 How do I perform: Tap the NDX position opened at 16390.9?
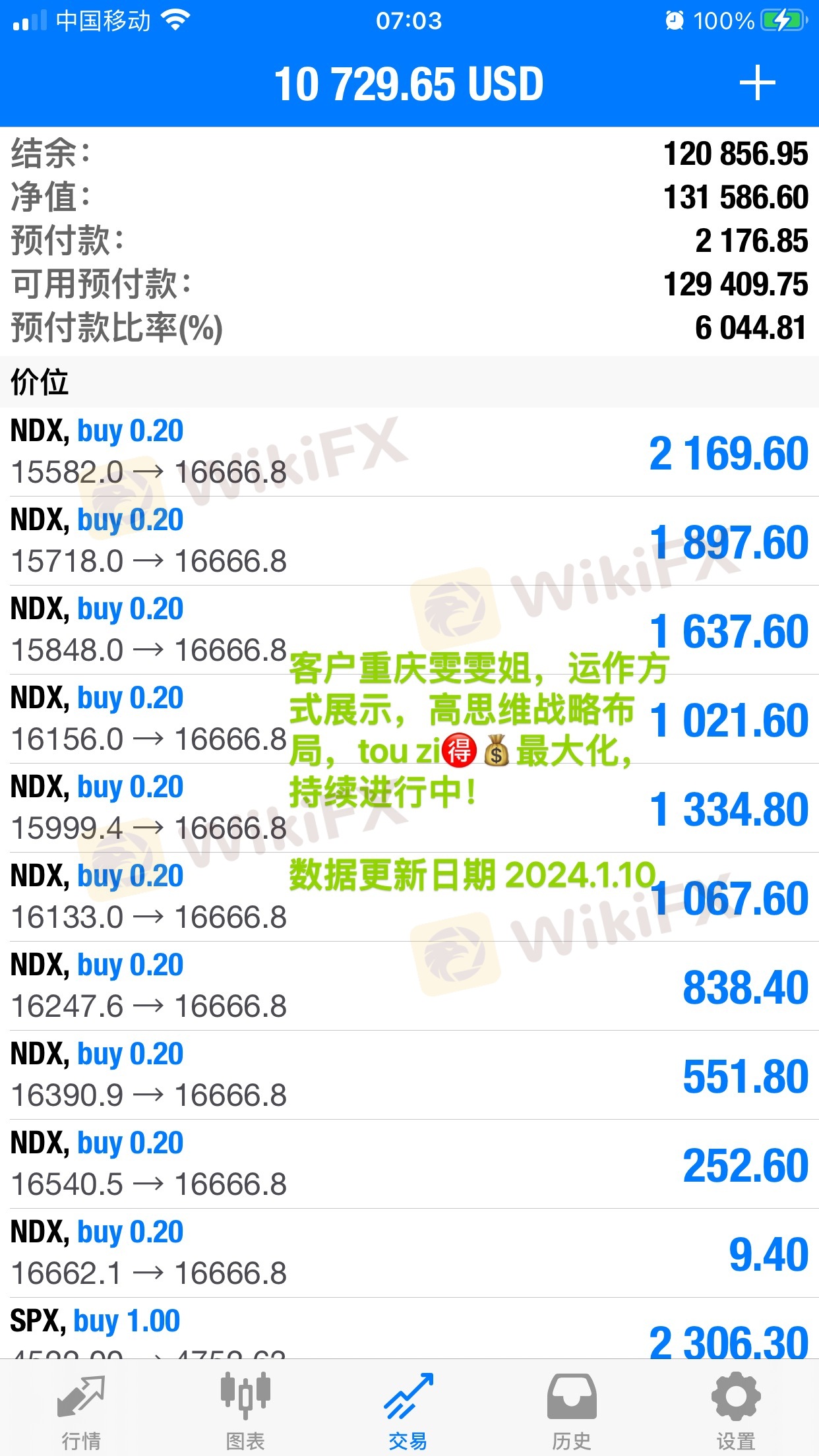409,1075
